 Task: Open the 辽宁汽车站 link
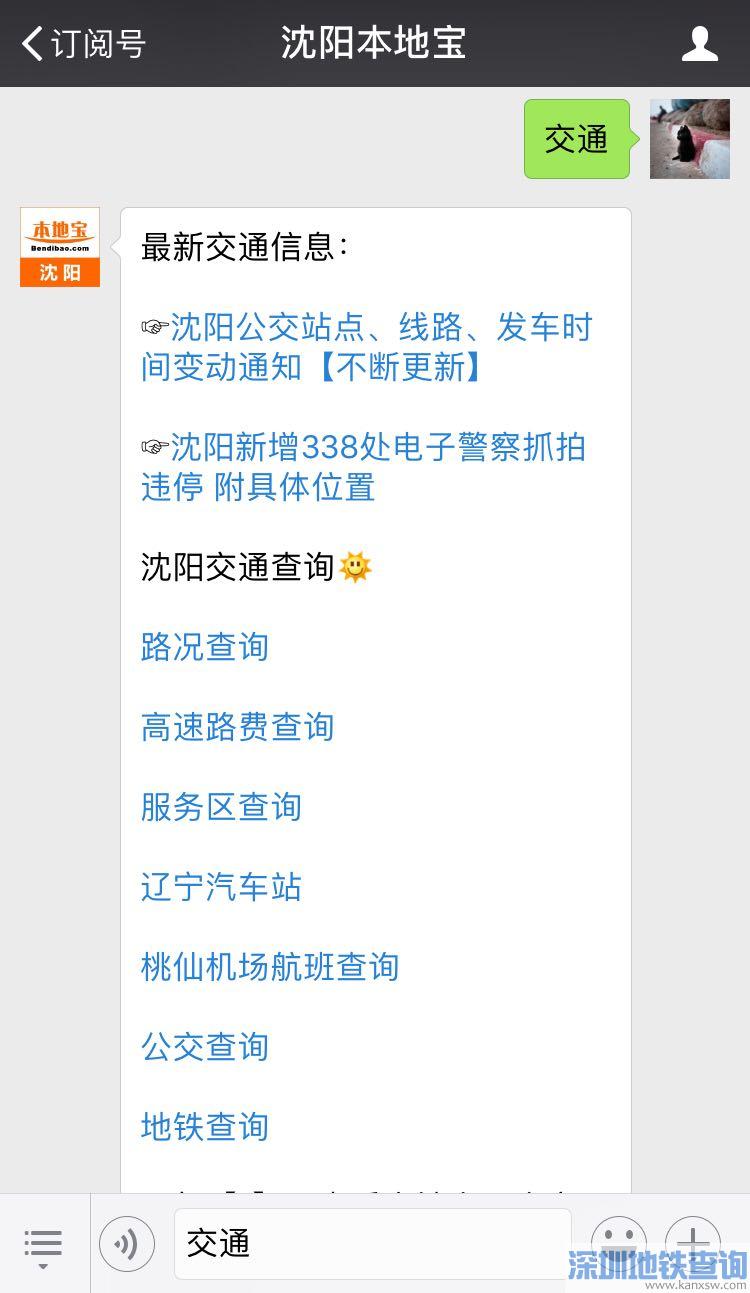click(221, 887)
